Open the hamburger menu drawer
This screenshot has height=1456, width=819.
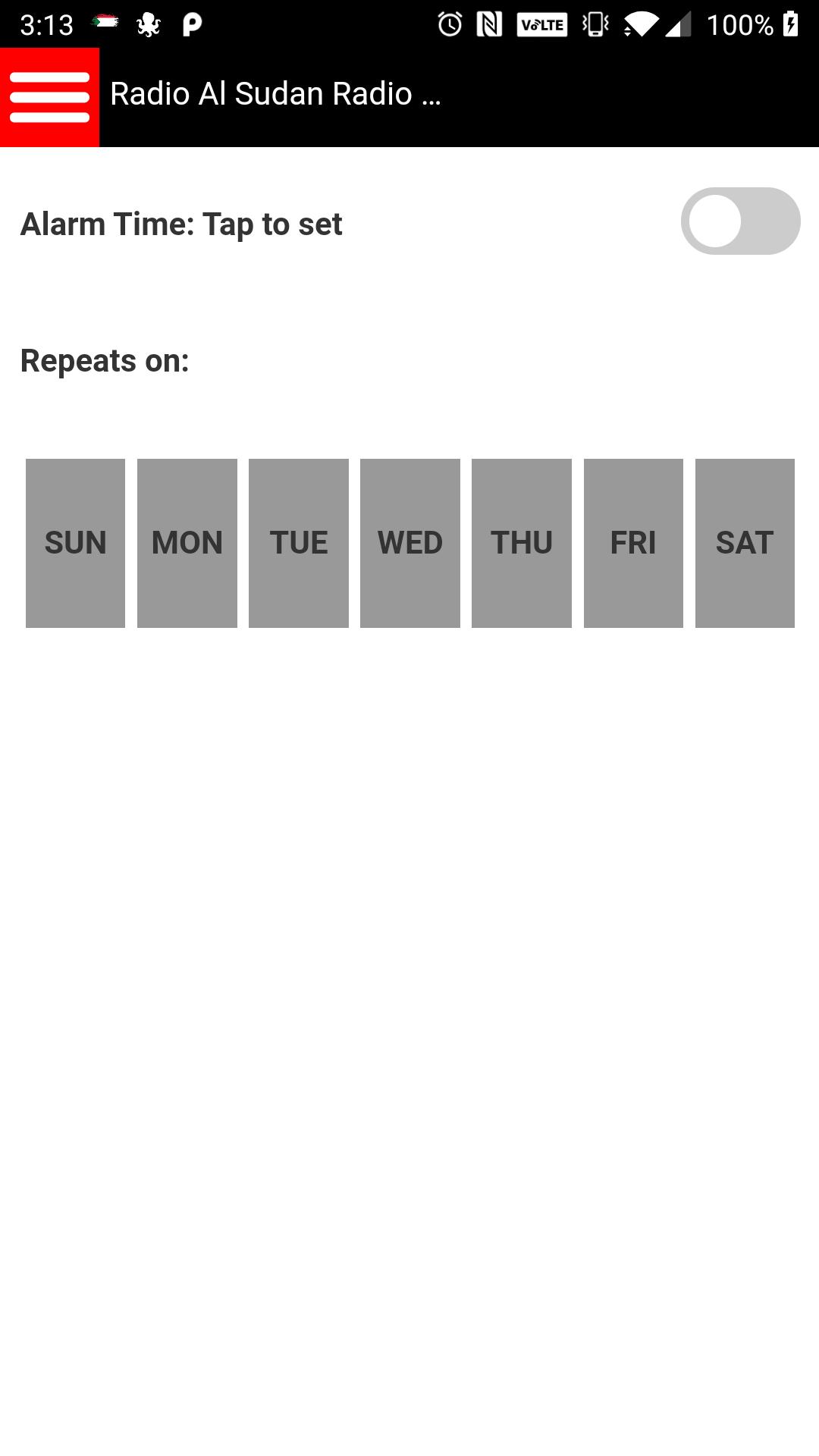click(x=49, y=97)
